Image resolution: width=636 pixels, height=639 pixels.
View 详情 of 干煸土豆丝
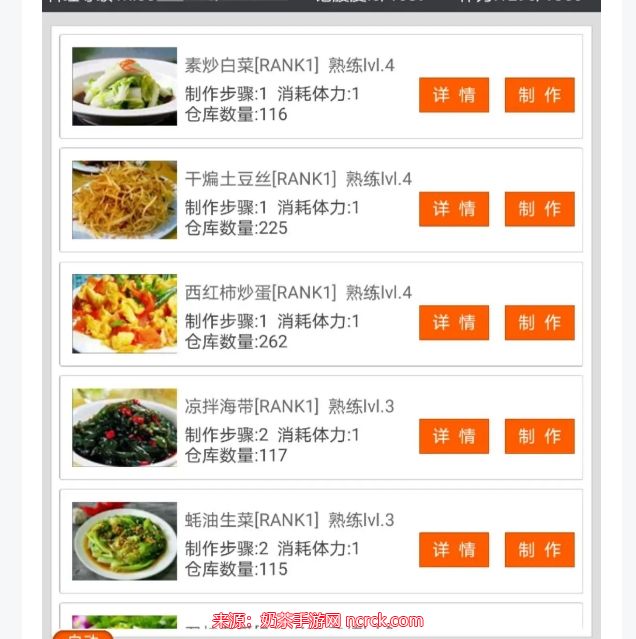coord(454,209)
